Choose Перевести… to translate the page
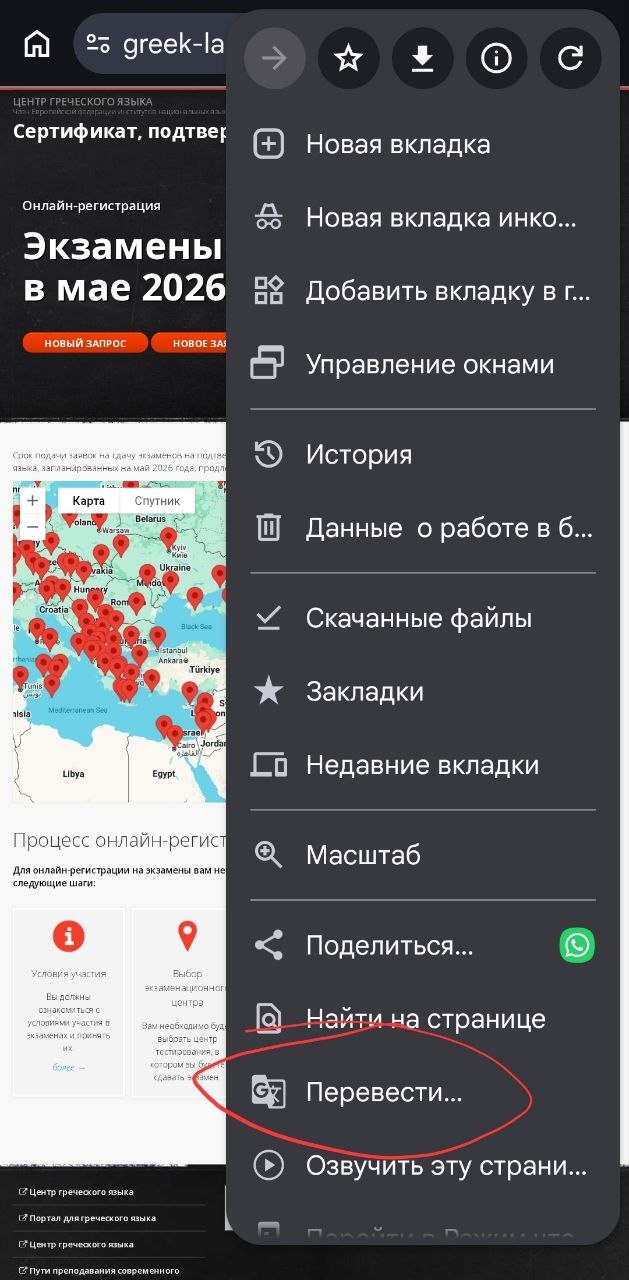Viewport: 629px width, 1280px height. [384, 1092]
